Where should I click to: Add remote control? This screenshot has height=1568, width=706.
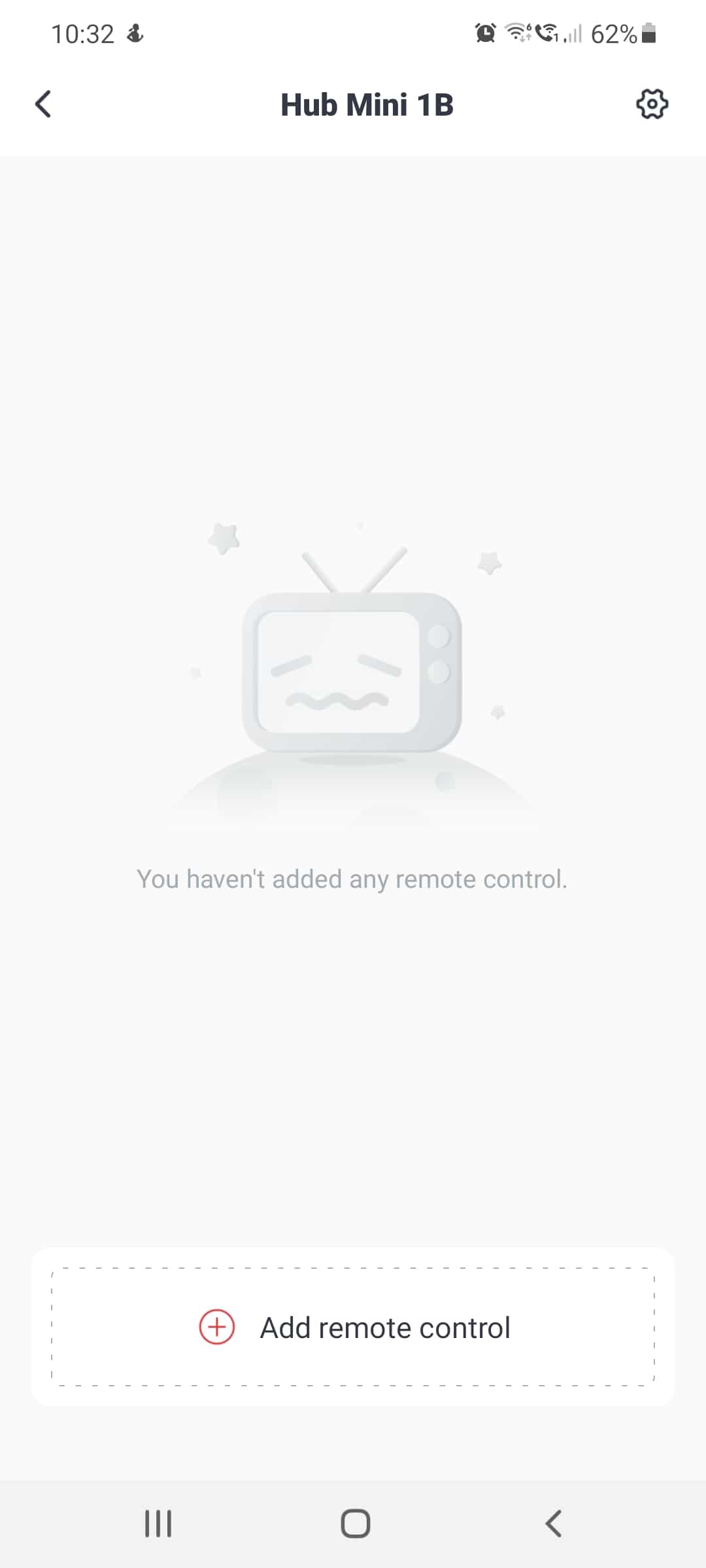(353, 1327)
